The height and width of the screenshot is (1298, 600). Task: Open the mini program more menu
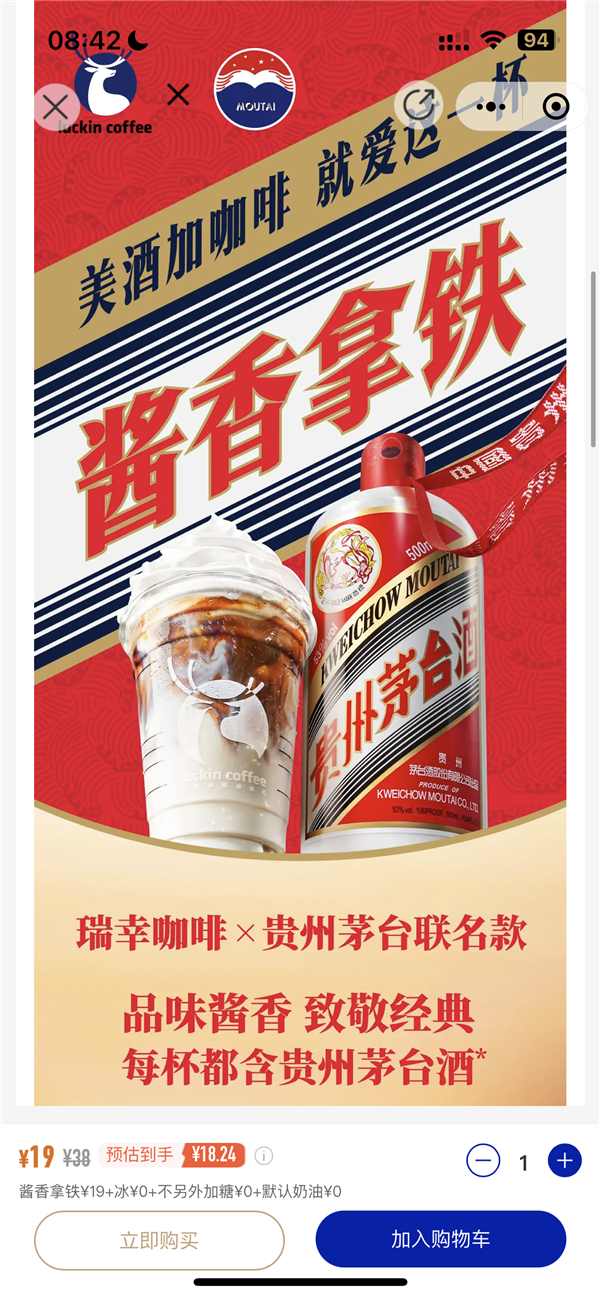point(492,107)
